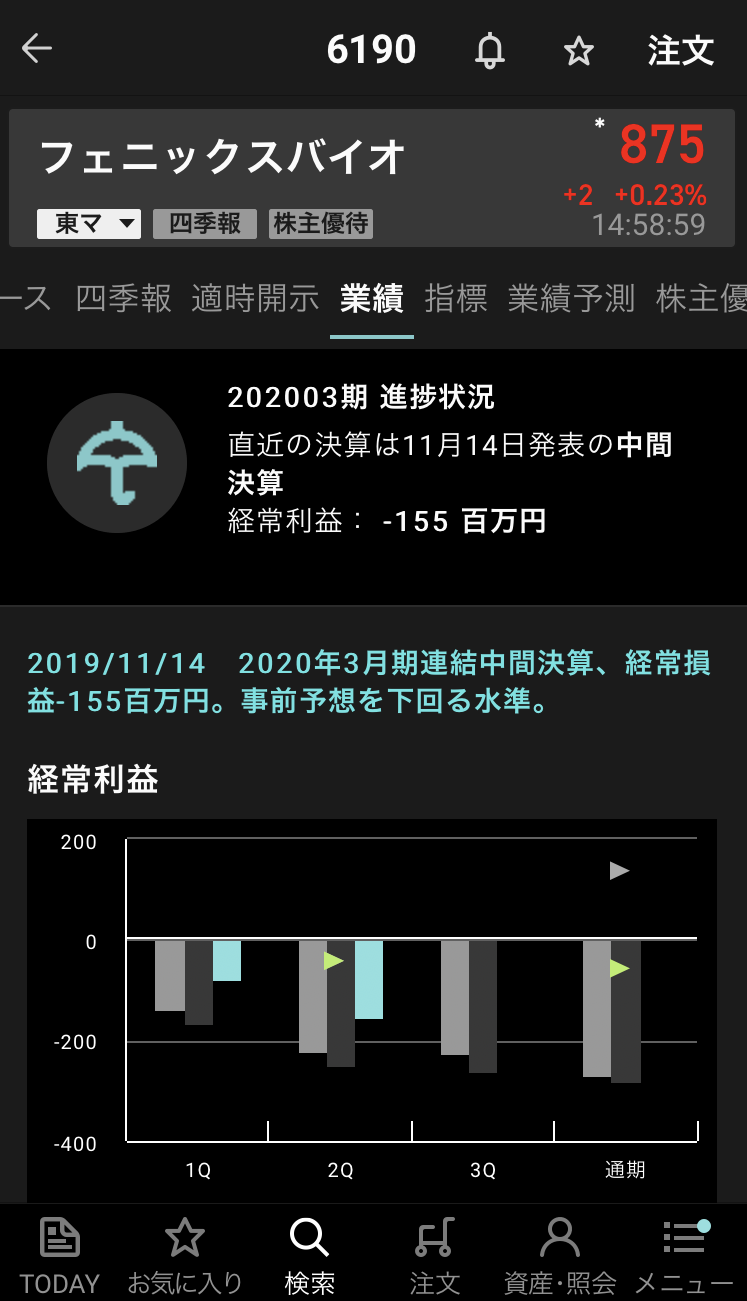The height and width of the screenshot is (1301, 747).
Task: Switch to the 指標 tab
Action: click(x=456, y=298)
